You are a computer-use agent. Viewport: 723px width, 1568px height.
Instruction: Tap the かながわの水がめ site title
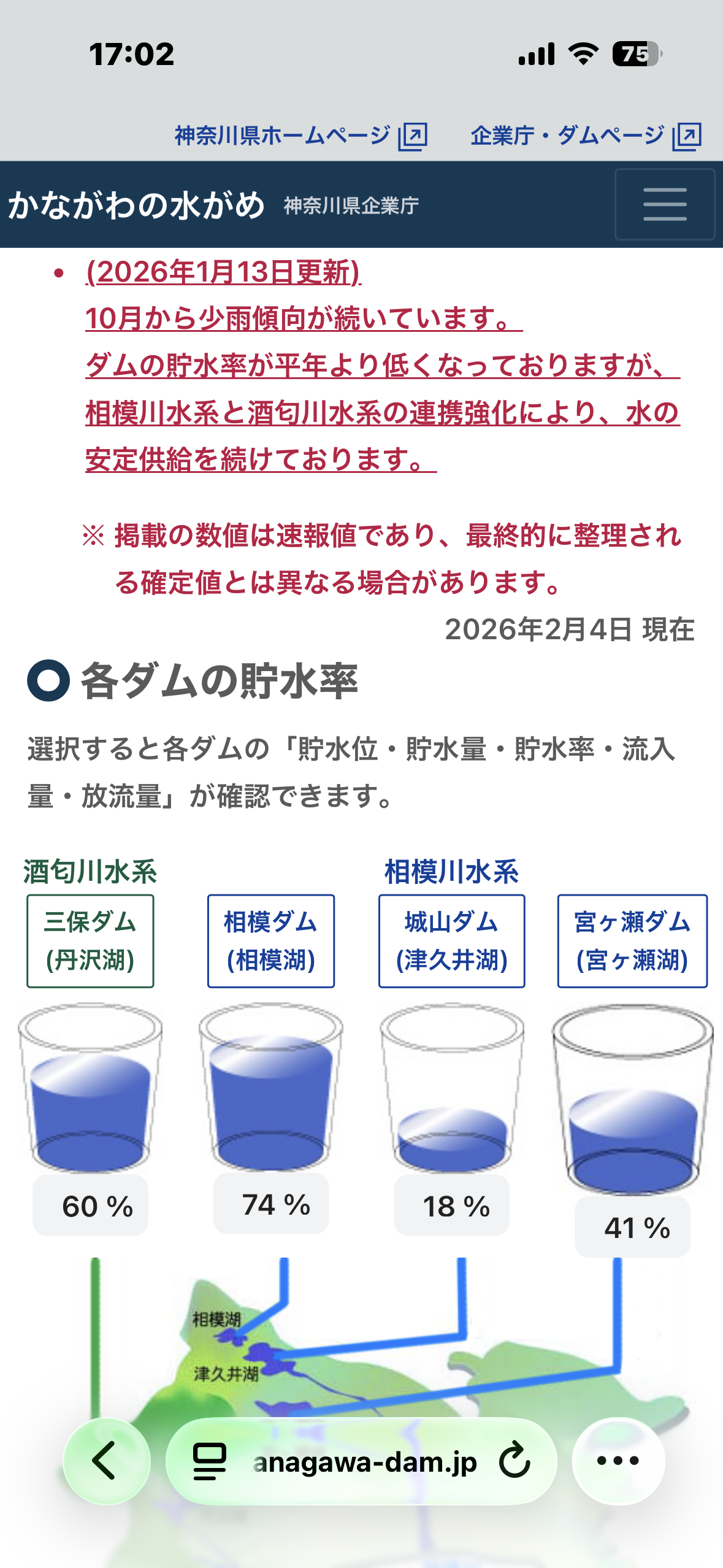pos(136,205)
